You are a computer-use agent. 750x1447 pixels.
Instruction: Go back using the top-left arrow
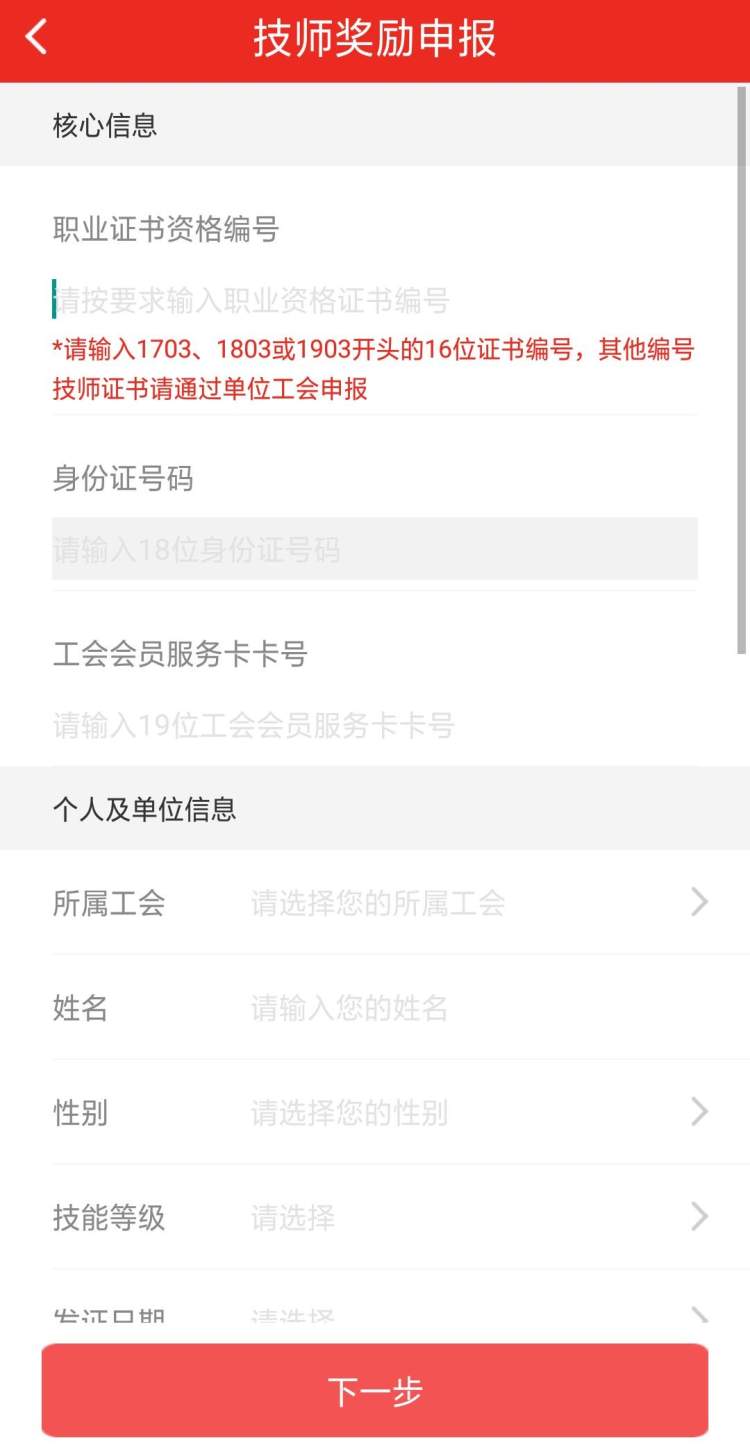tap(37, 38)
